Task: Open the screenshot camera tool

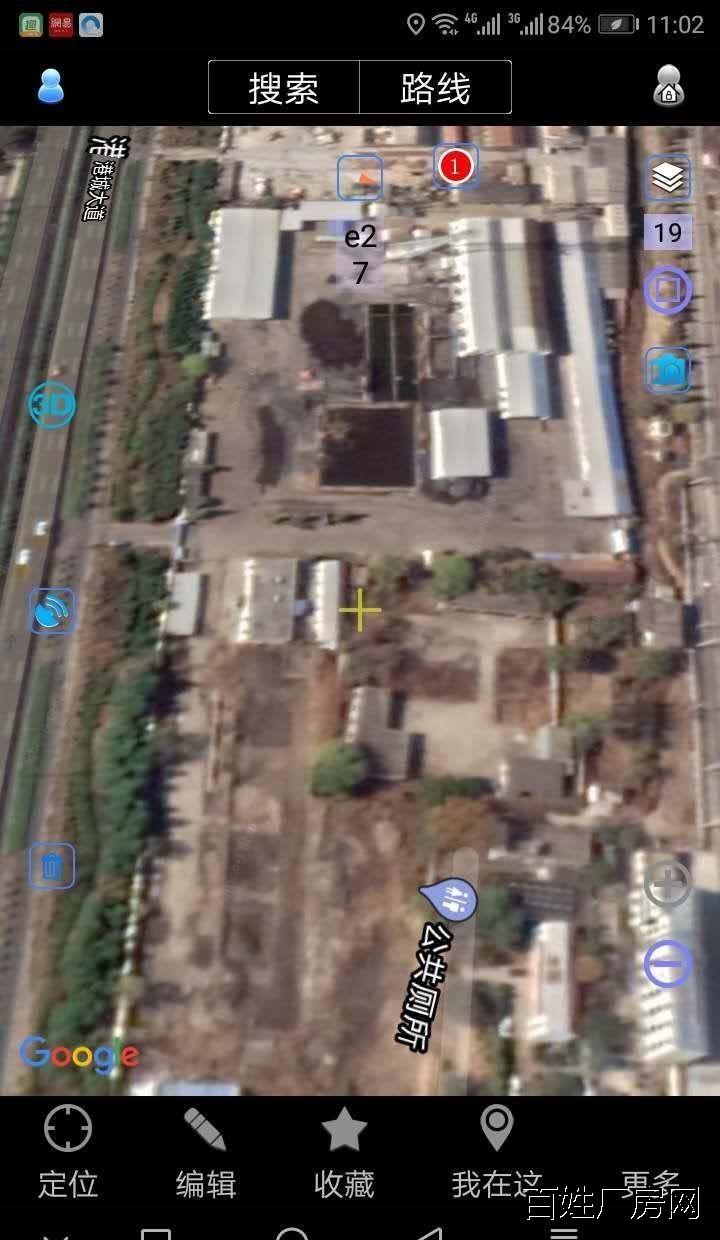Action: click(x=667, y=371)
